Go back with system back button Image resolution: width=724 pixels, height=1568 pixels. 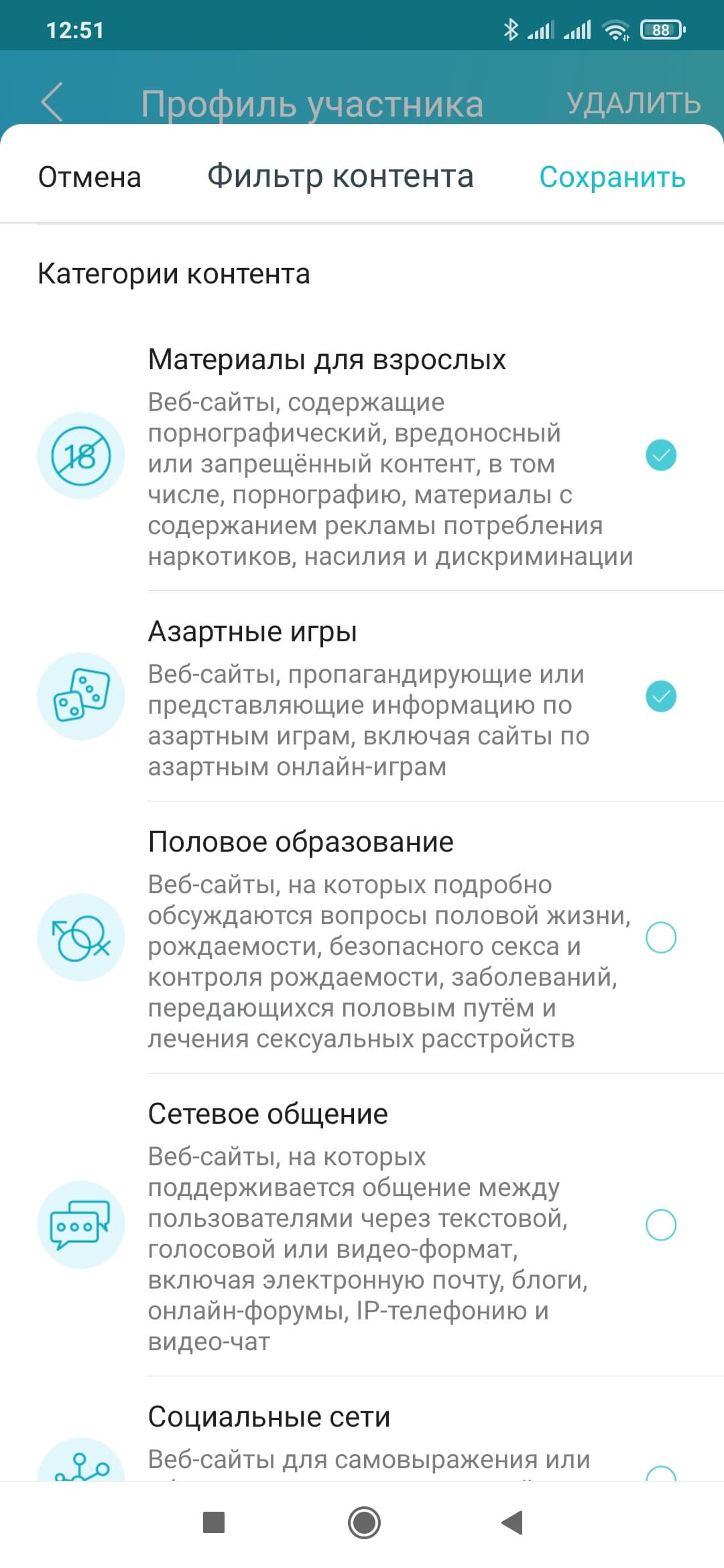(x=513, y=1522)
